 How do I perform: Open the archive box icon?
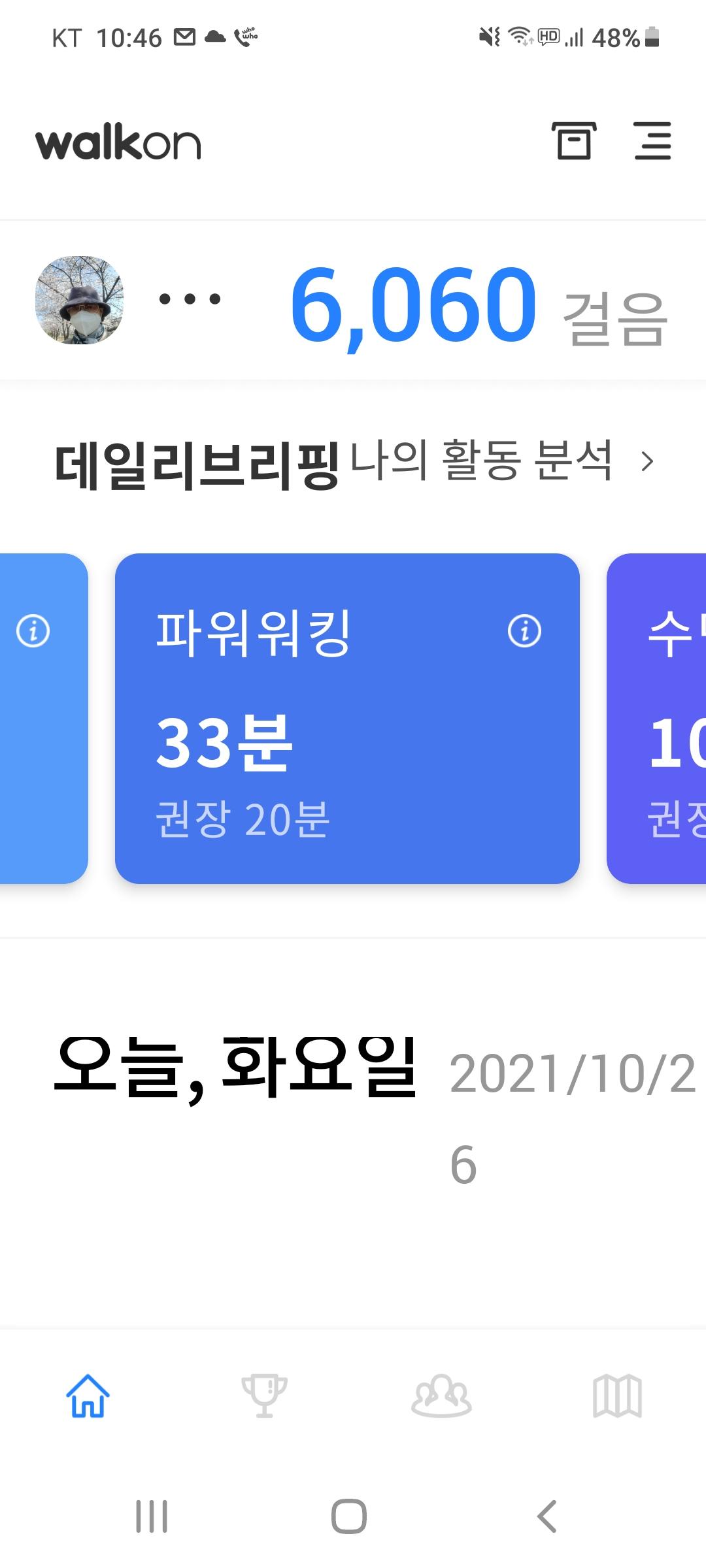point(573,140)
